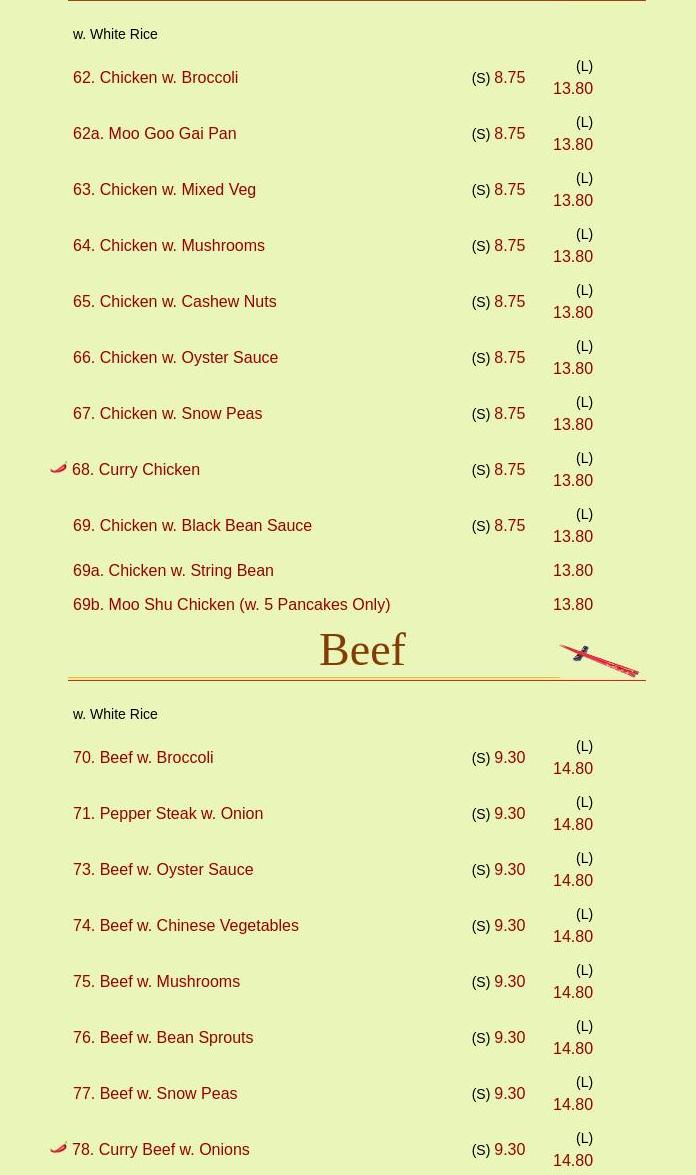Image resolution: width=696 pixels, height=1175 pixels.
Task: Select 62a Moo Goo Gai Pan
Action: pyautogui.click(x=154, y=133)
